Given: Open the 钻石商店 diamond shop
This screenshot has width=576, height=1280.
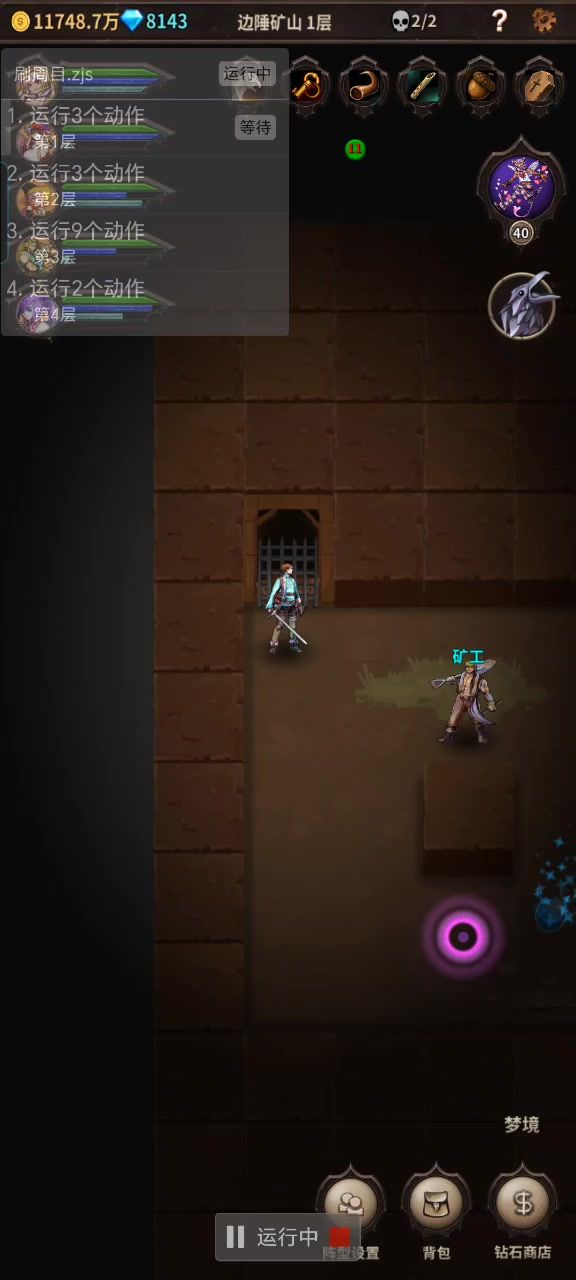Looking at the screenshot, I should 523,1212.
